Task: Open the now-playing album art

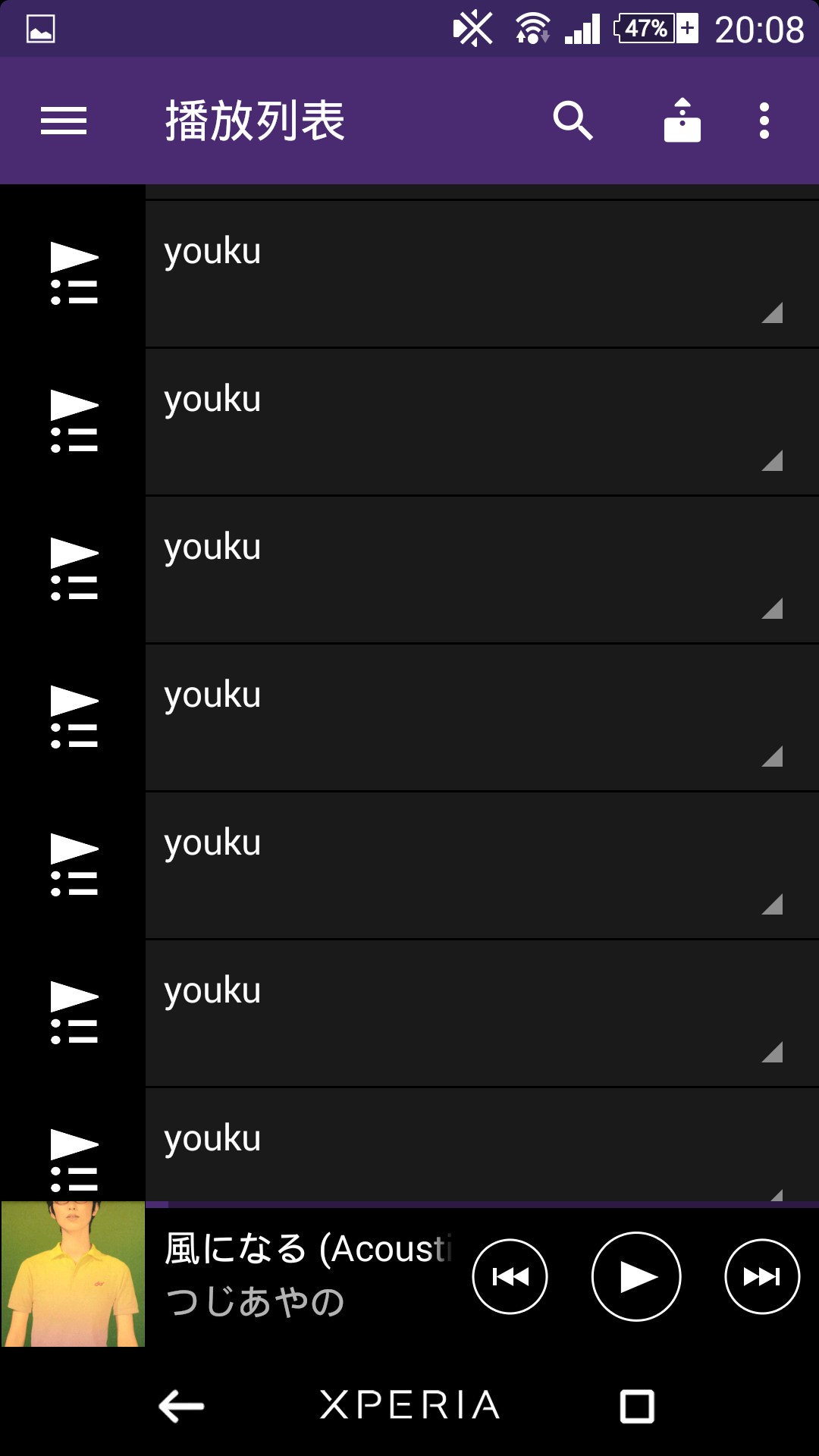Action: [73, 1274]
